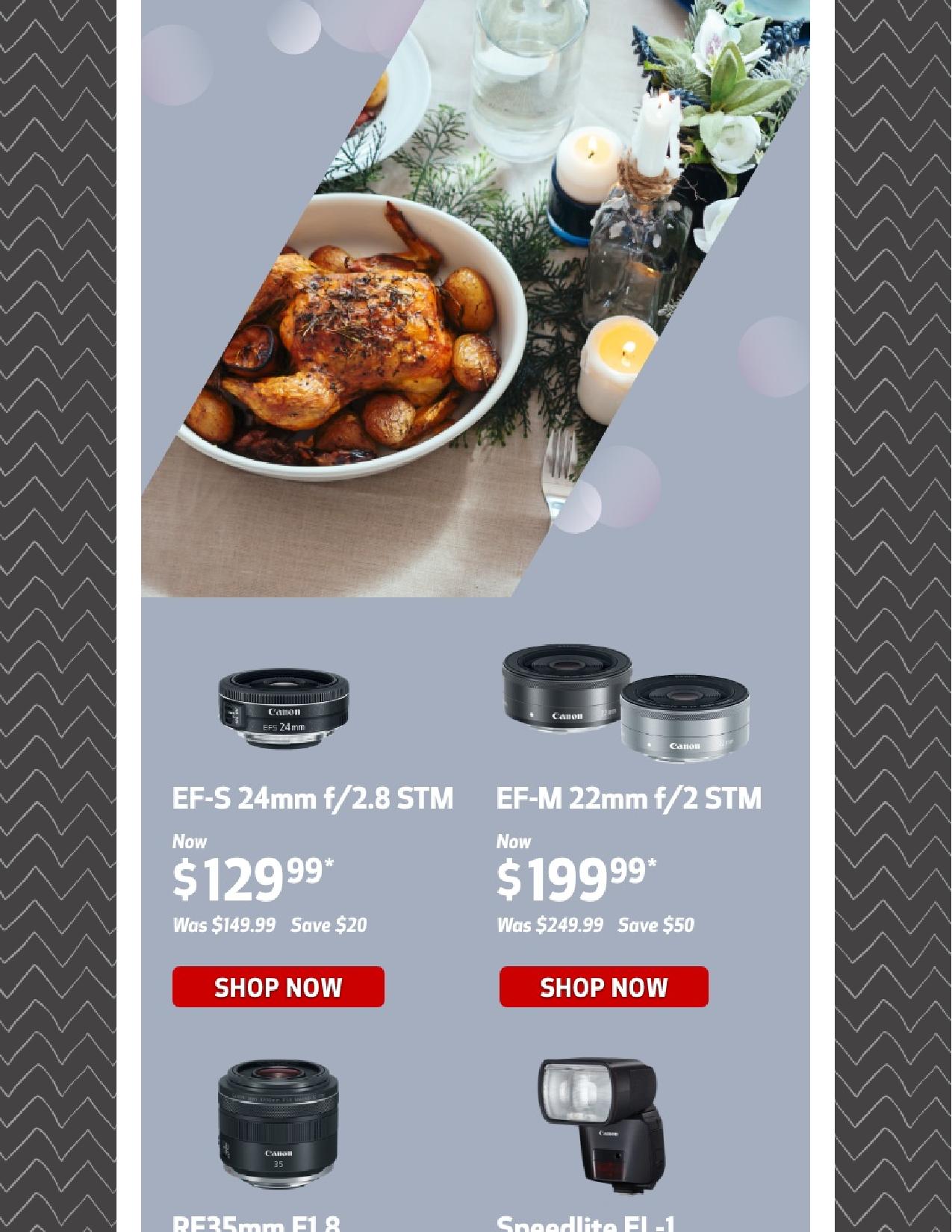Open the EF-S 24mm f/2.8 STM product image
The width and height of the screenshot is (952, 1232).
284,709
